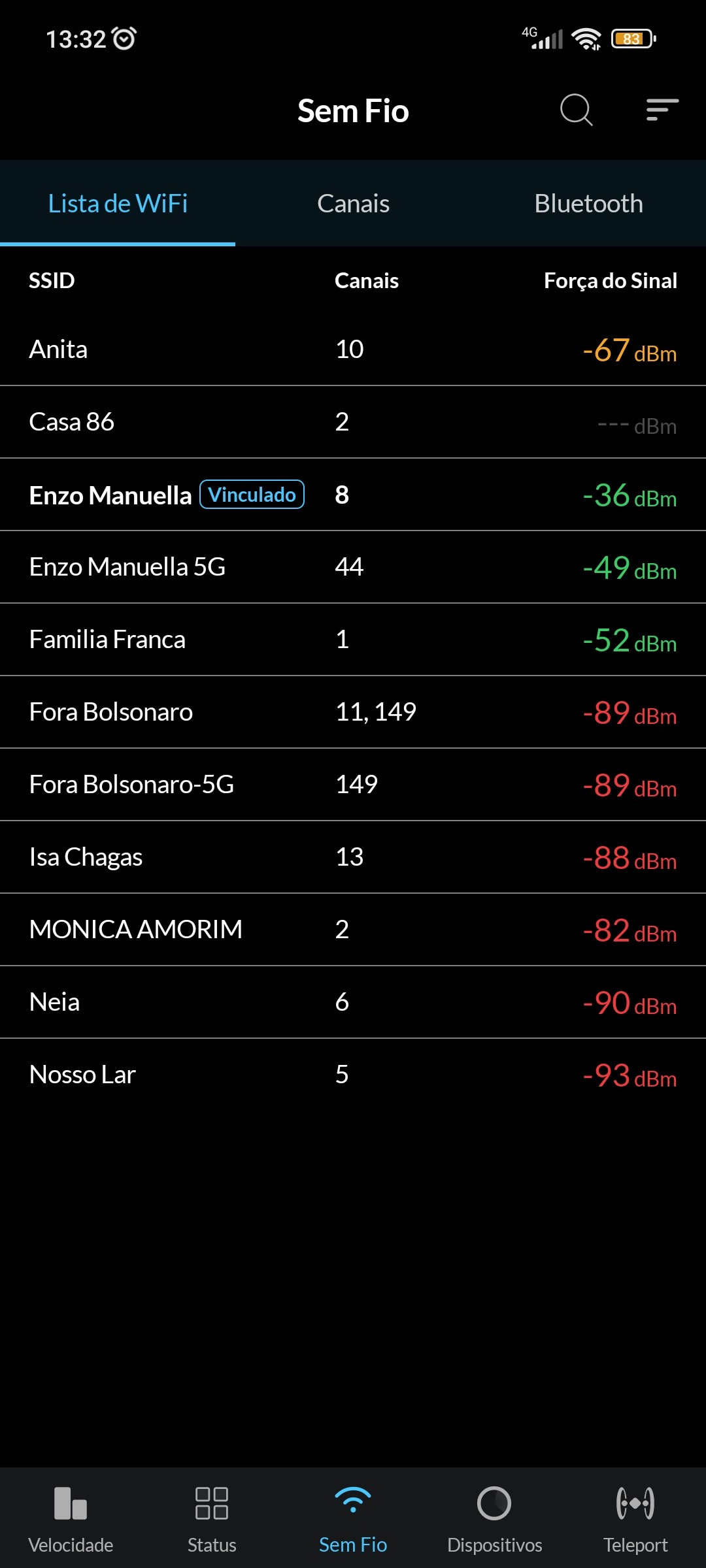Viewport: 706px width, 1568px height.
Task: Open Enzo Manuella 5G network details
Action: click(x=353, y=567)
